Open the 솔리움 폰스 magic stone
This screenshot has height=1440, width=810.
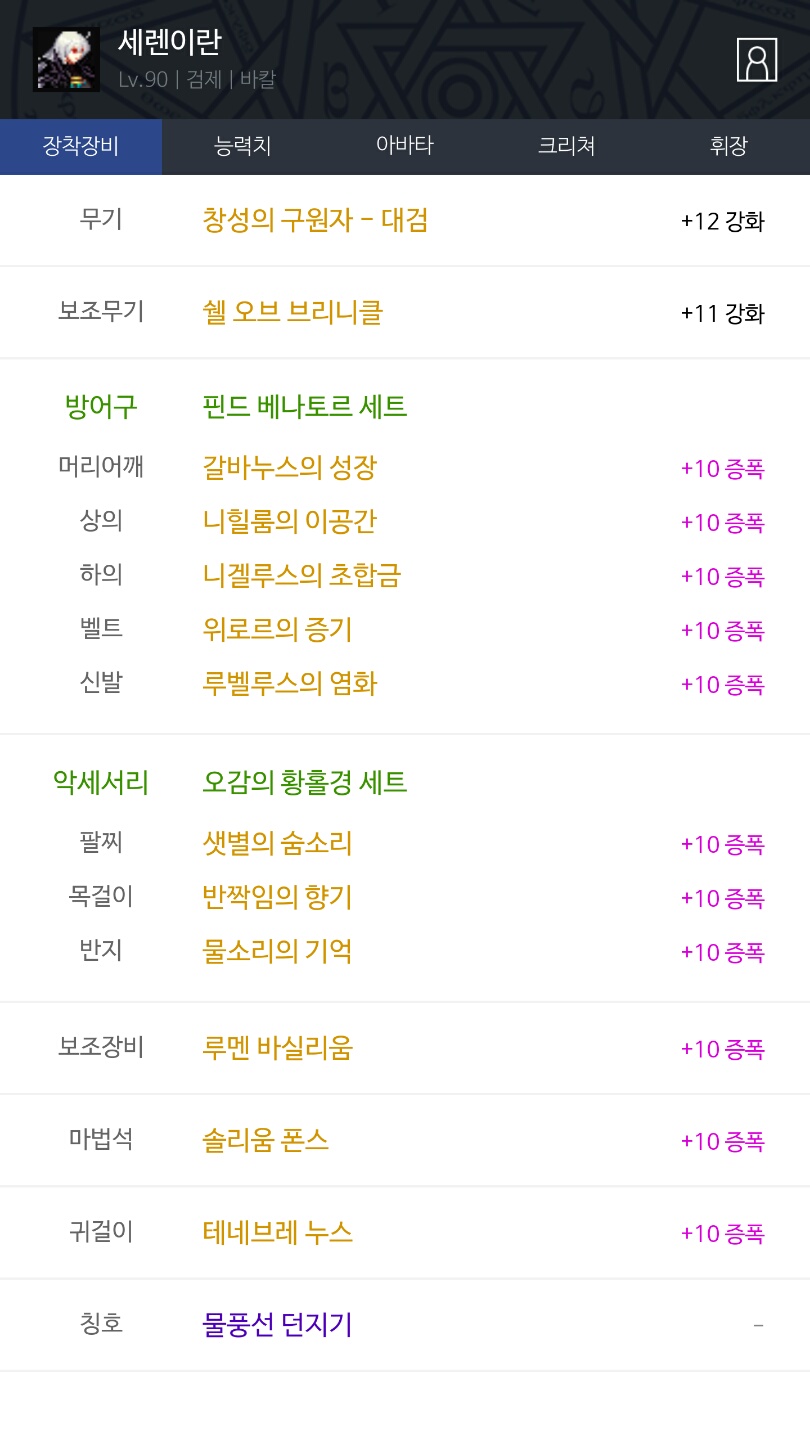(265, 1140)
